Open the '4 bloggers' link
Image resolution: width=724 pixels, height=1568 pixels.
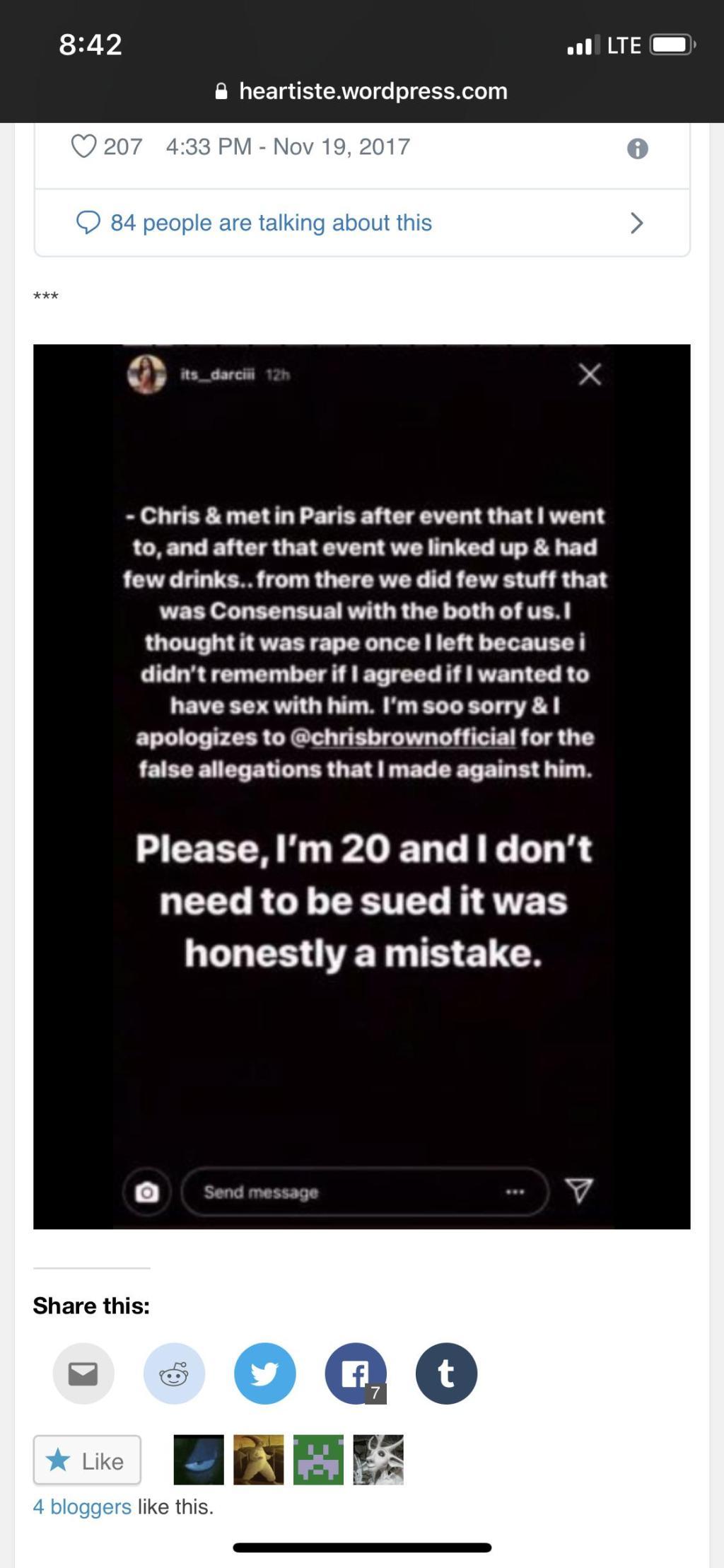[x=82, y=1507]
